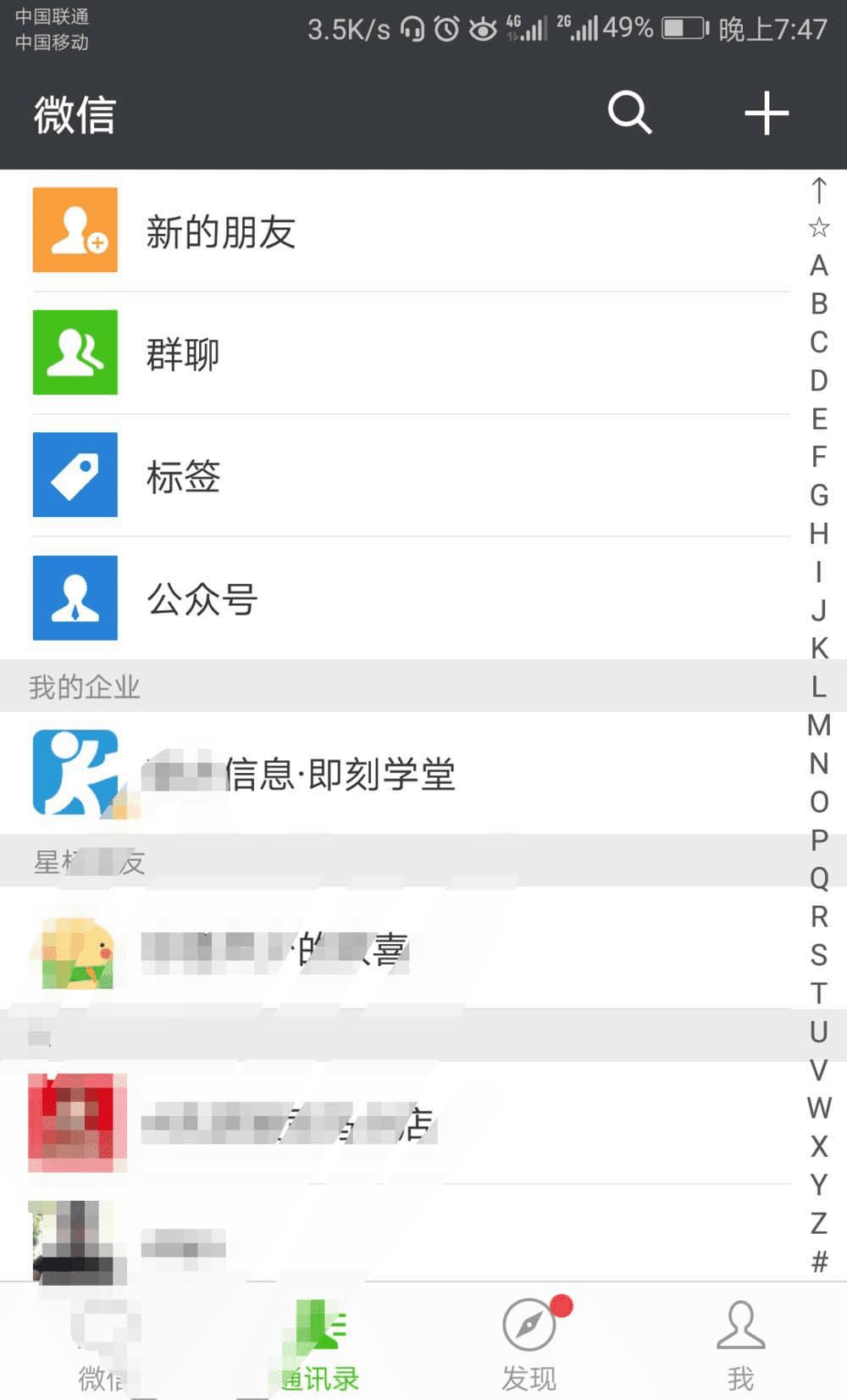
Task: Tap the star symbol in alphabet index
Action: [x=818, y=227]
